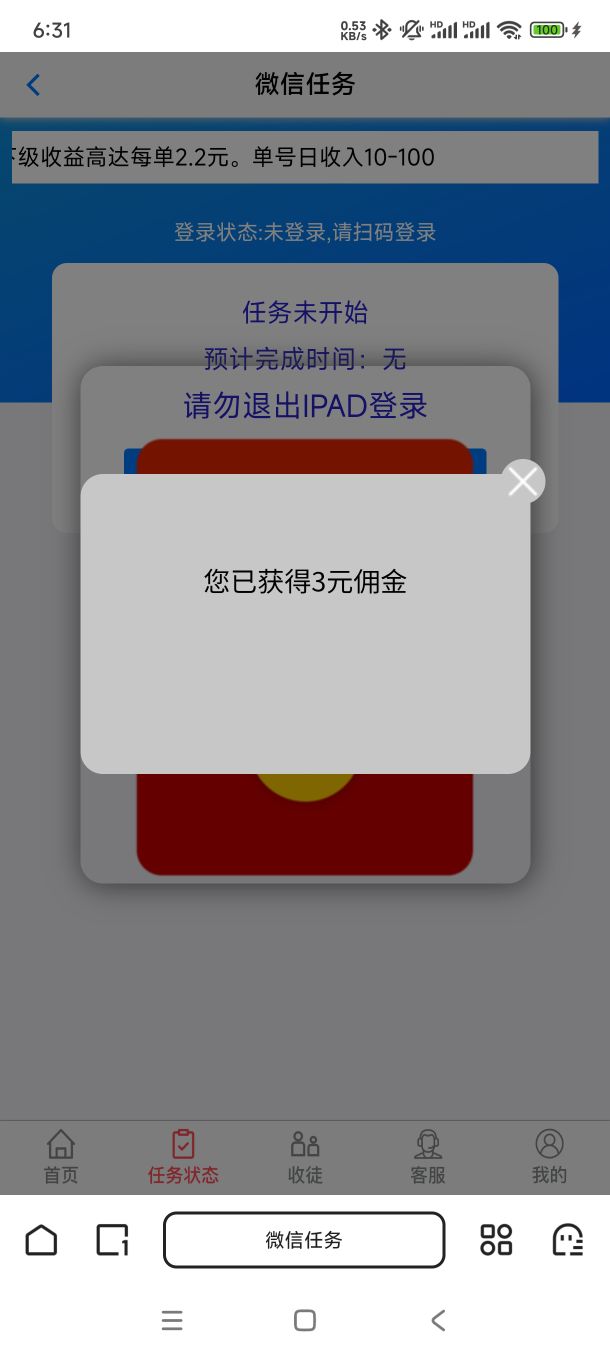
Task: Go back using the top arrow
Action: pos(33,85)
